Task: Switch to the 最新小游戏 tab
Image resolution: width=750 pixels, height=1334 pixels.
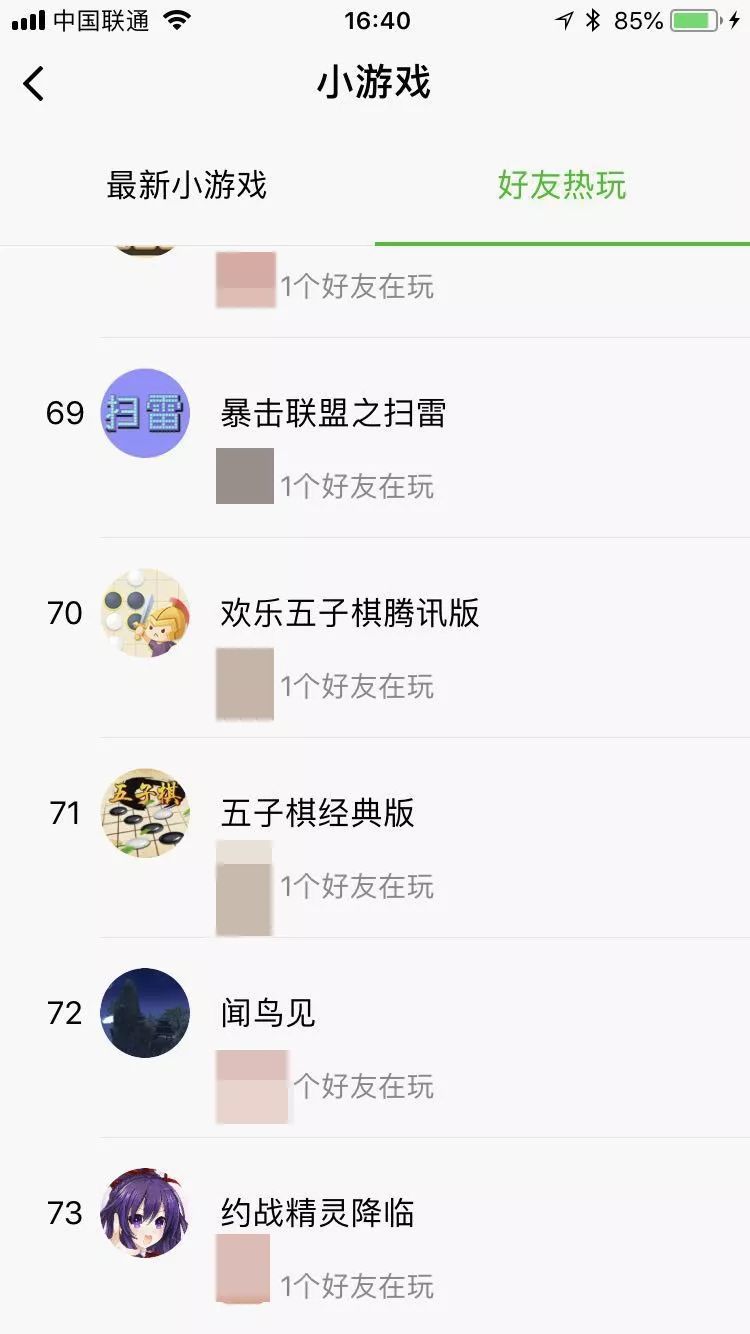Action: coord(186,188)
